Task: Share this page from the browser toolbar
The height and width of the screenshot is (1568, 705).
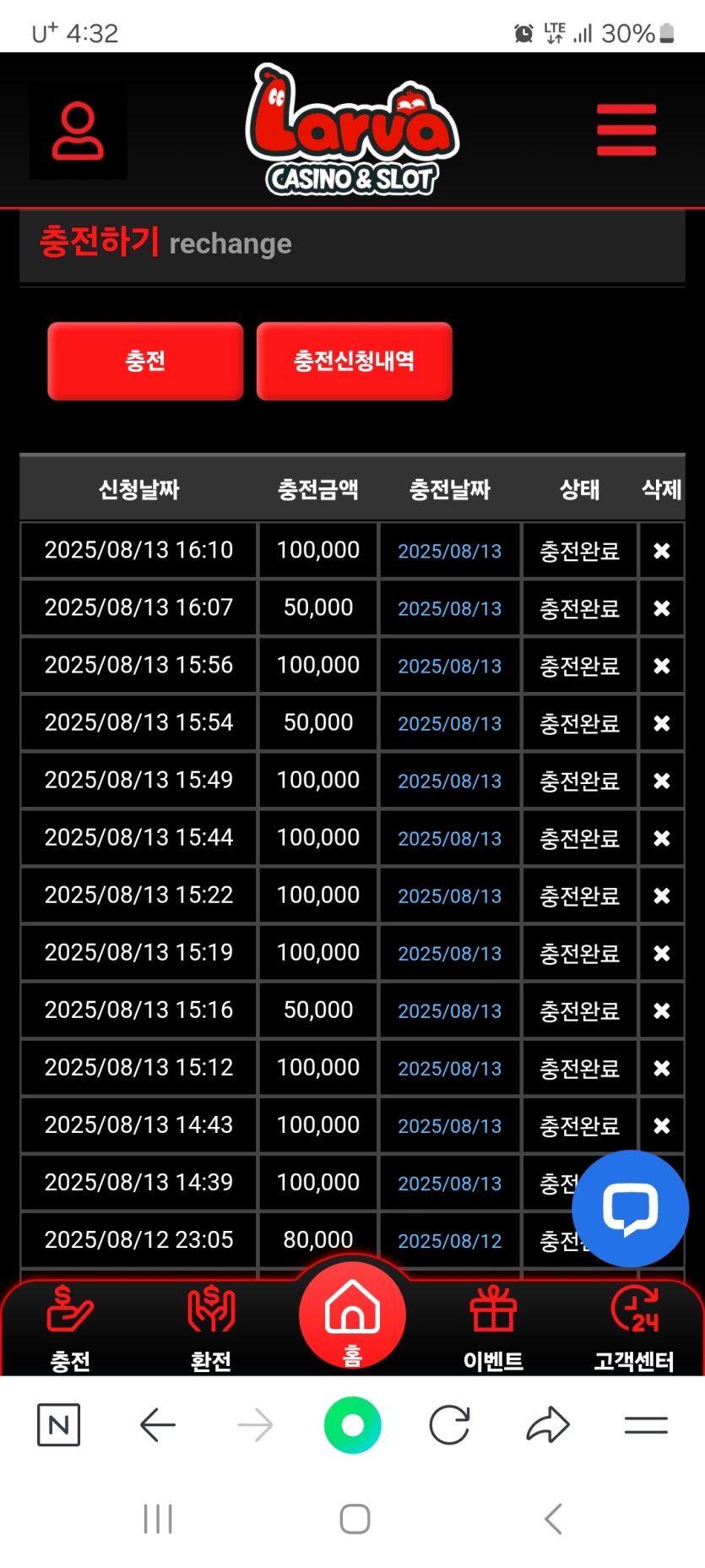Action: (548, 1426)
